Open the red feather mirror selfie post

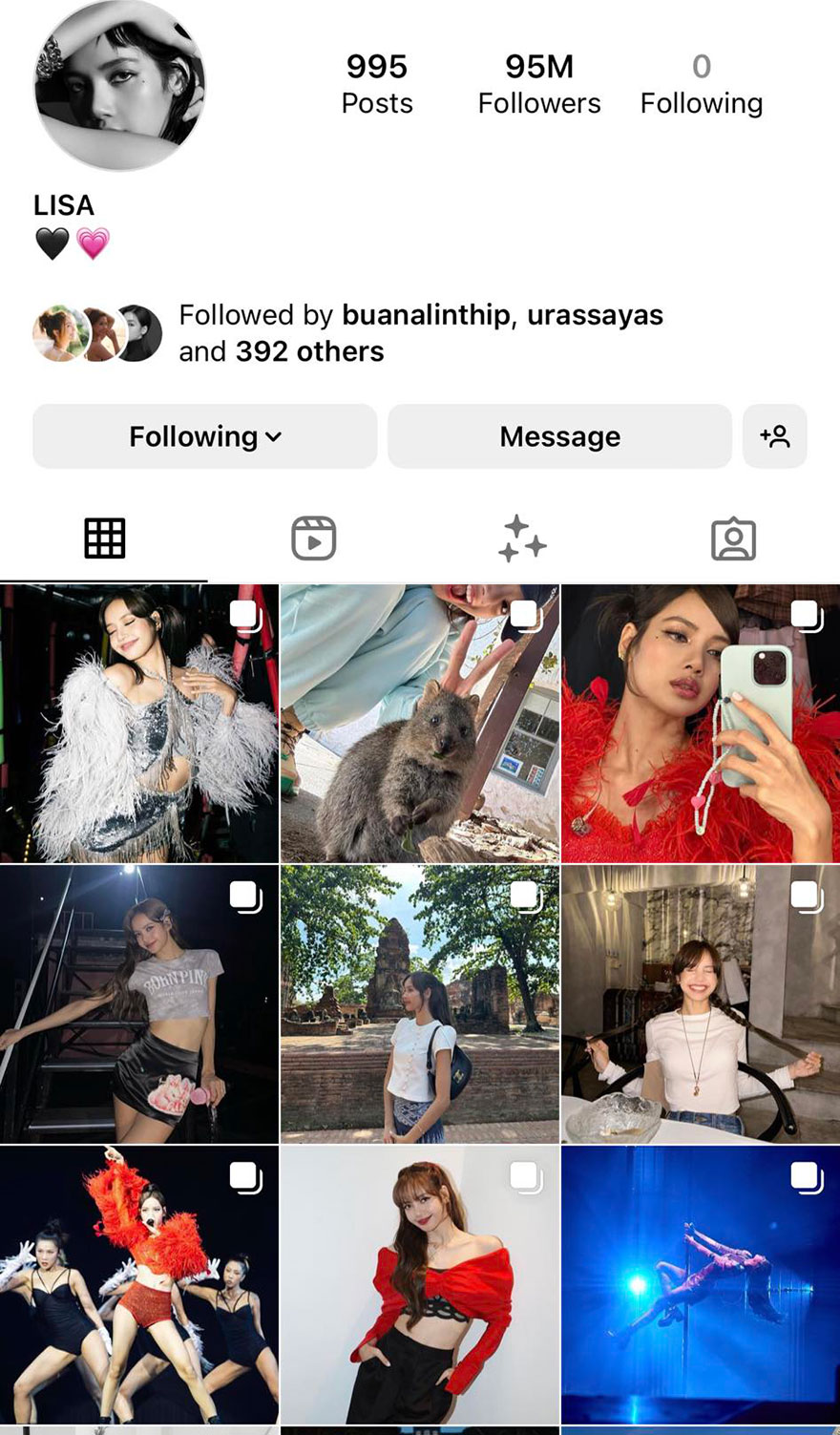(x=701, y=724)
